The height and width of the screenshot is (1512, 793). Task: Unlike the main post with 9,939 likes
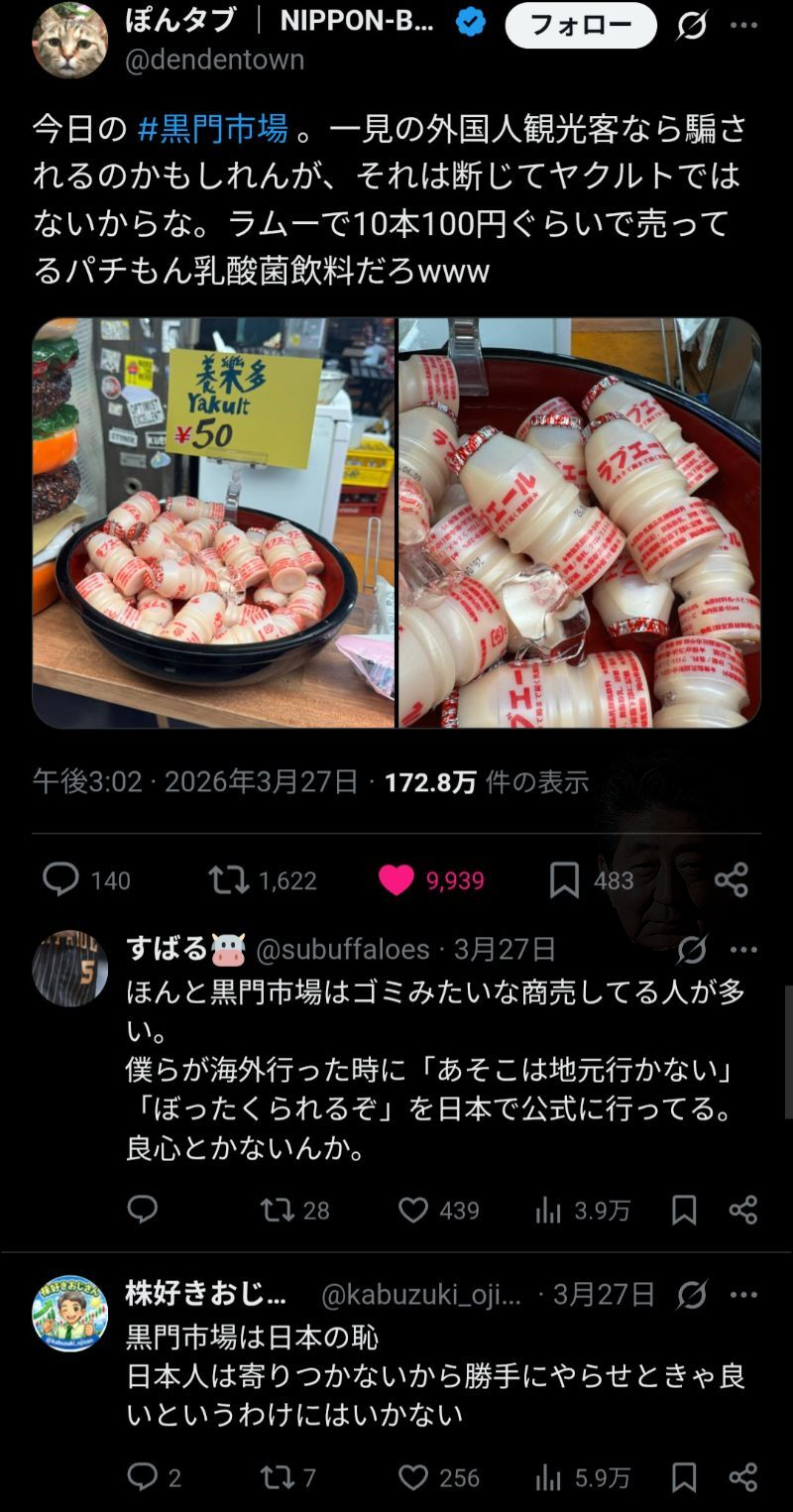pos(396,879)
